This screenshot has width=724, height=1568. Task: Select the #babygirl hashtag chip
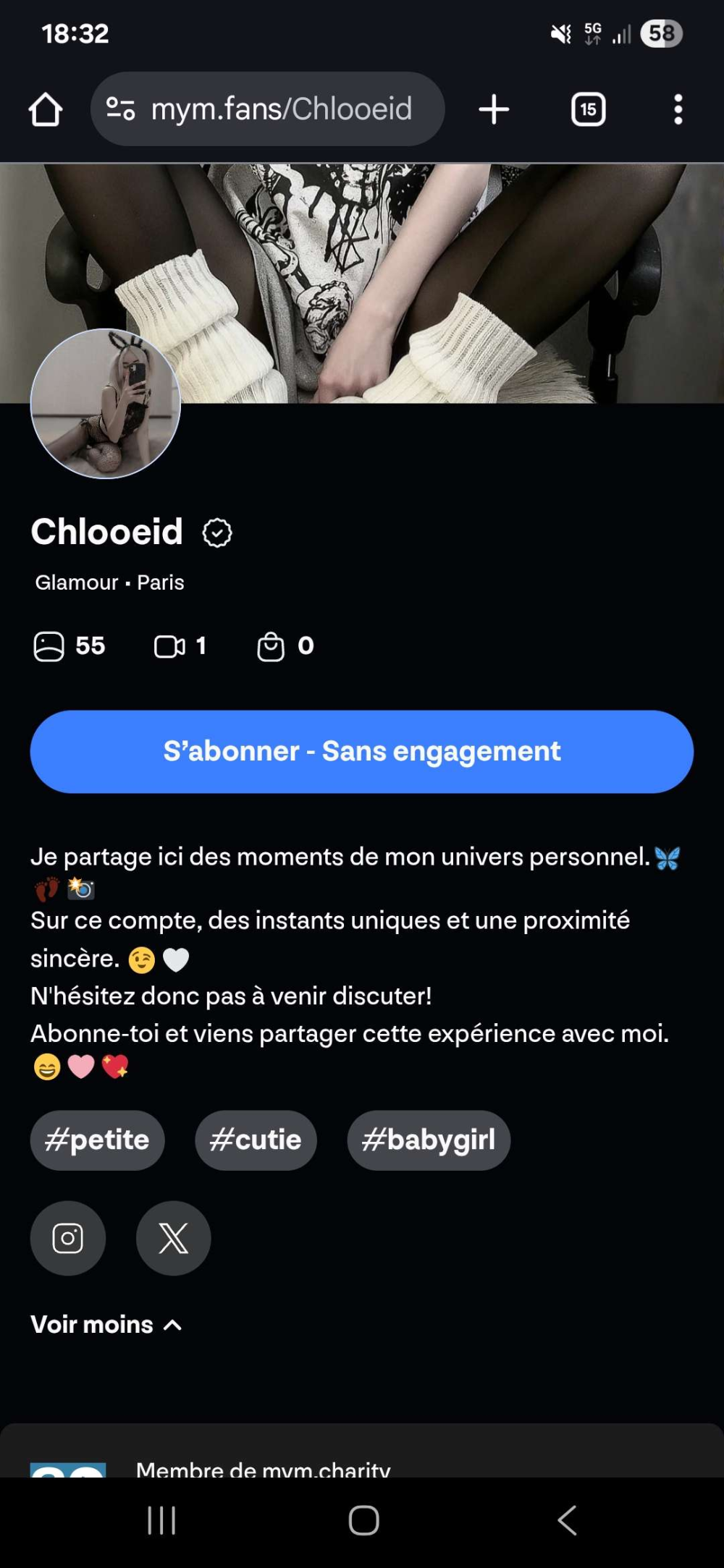tap(429, 1140)
